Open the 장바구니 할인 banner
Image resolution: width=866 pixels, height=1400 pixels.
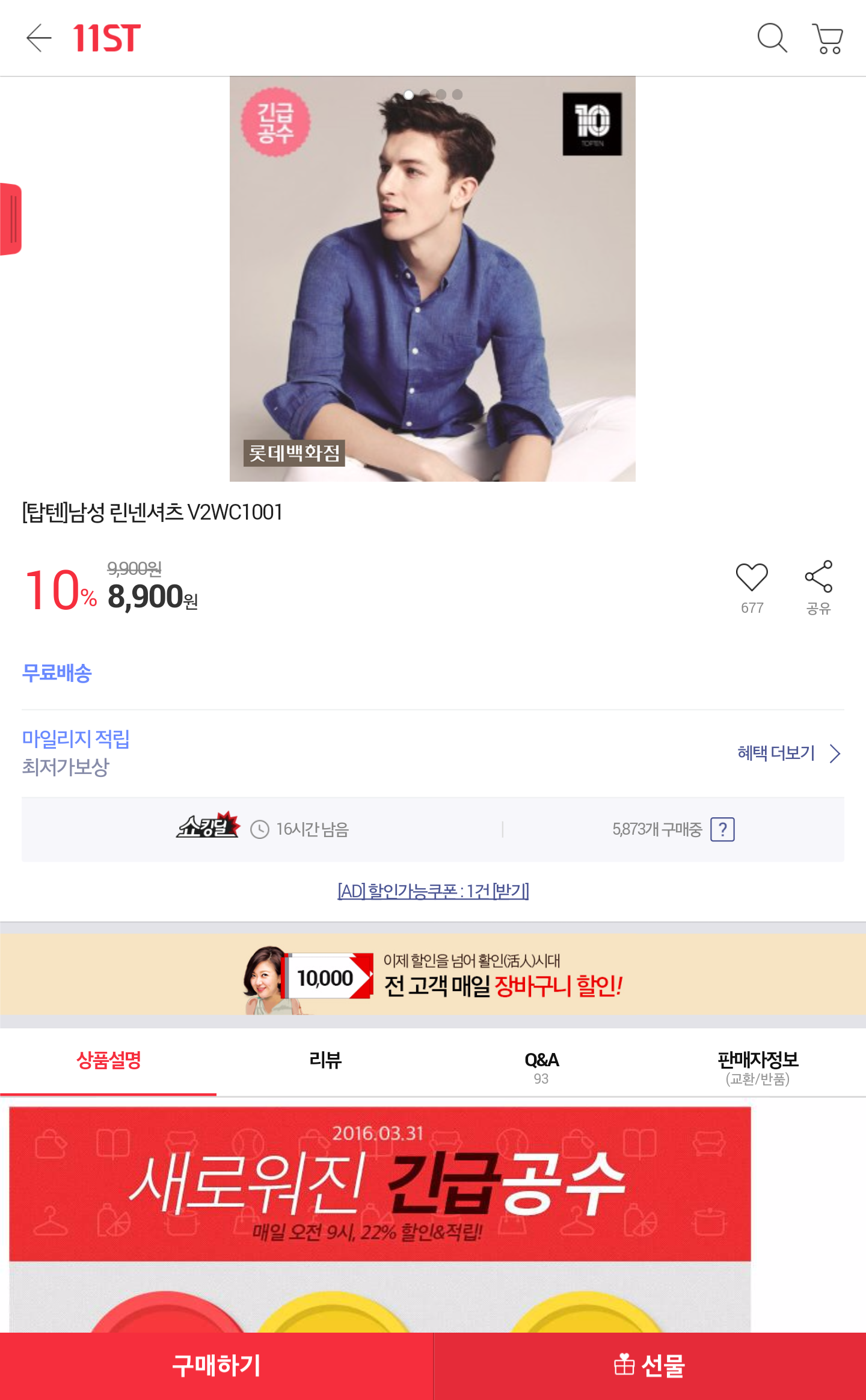click(x=433, y=975)
